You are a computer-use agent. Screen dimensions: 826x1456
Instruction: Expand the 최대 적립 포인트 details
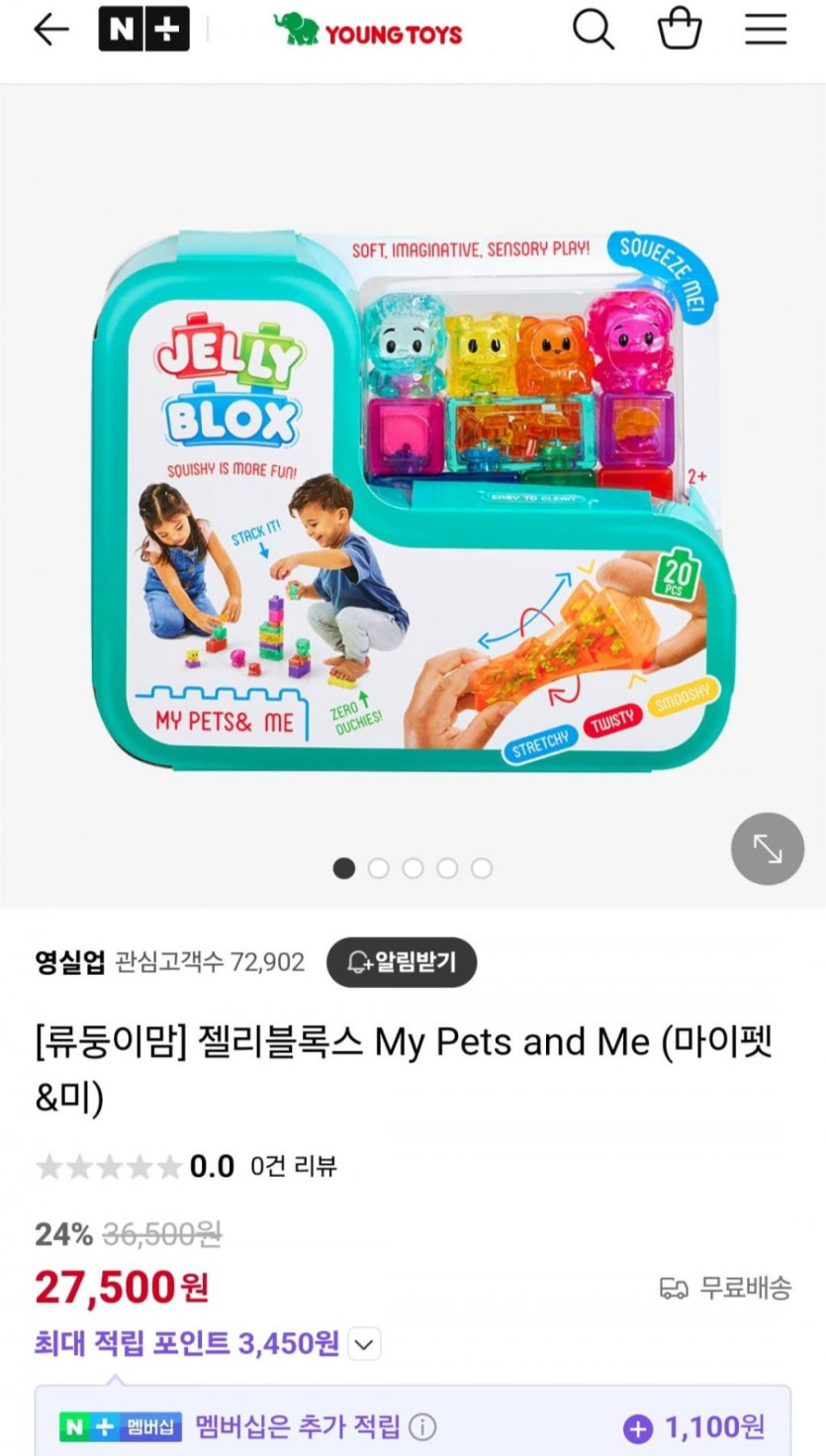click(364, 1344)
